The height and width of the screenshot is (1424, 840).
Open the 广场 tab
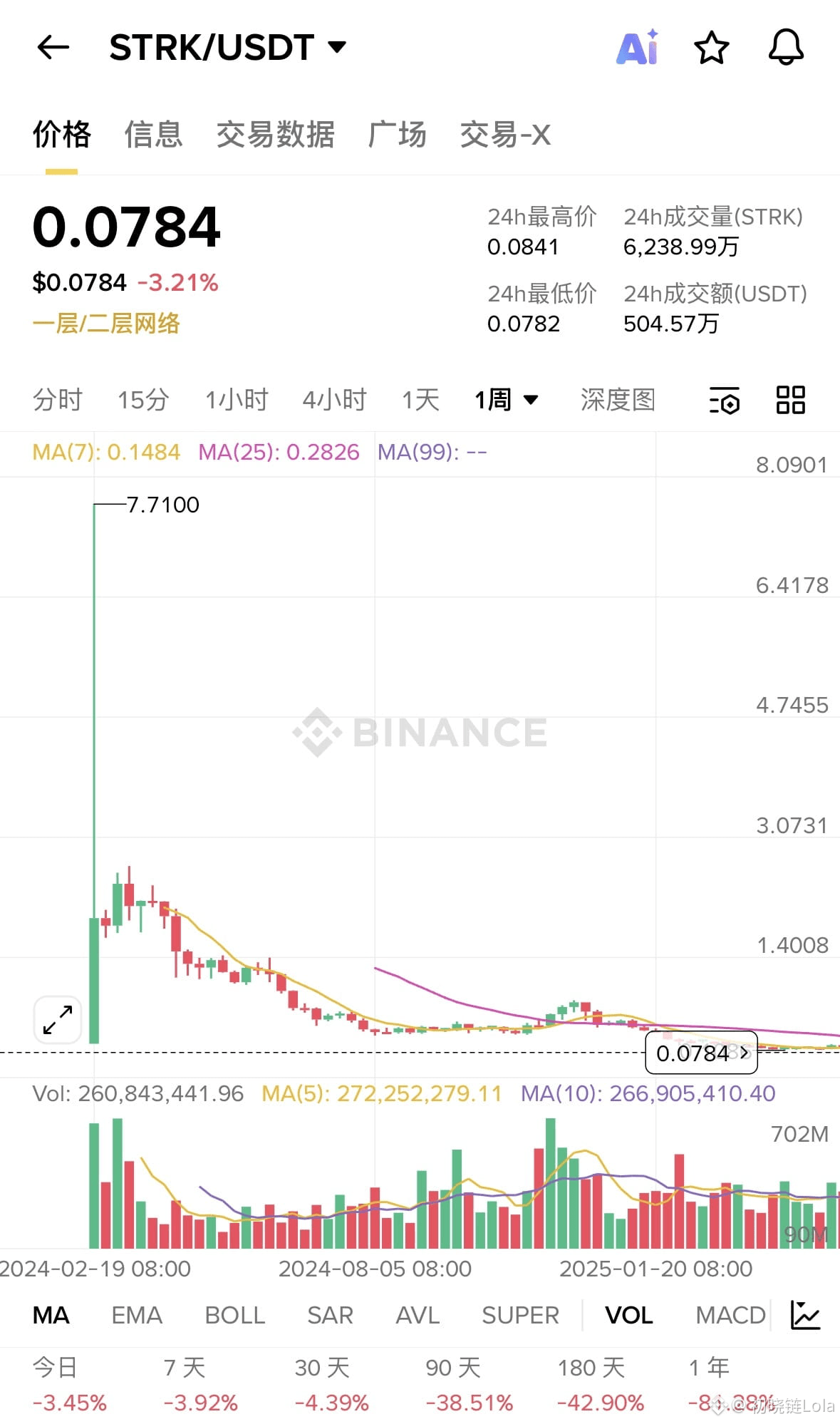coord(397,134)
